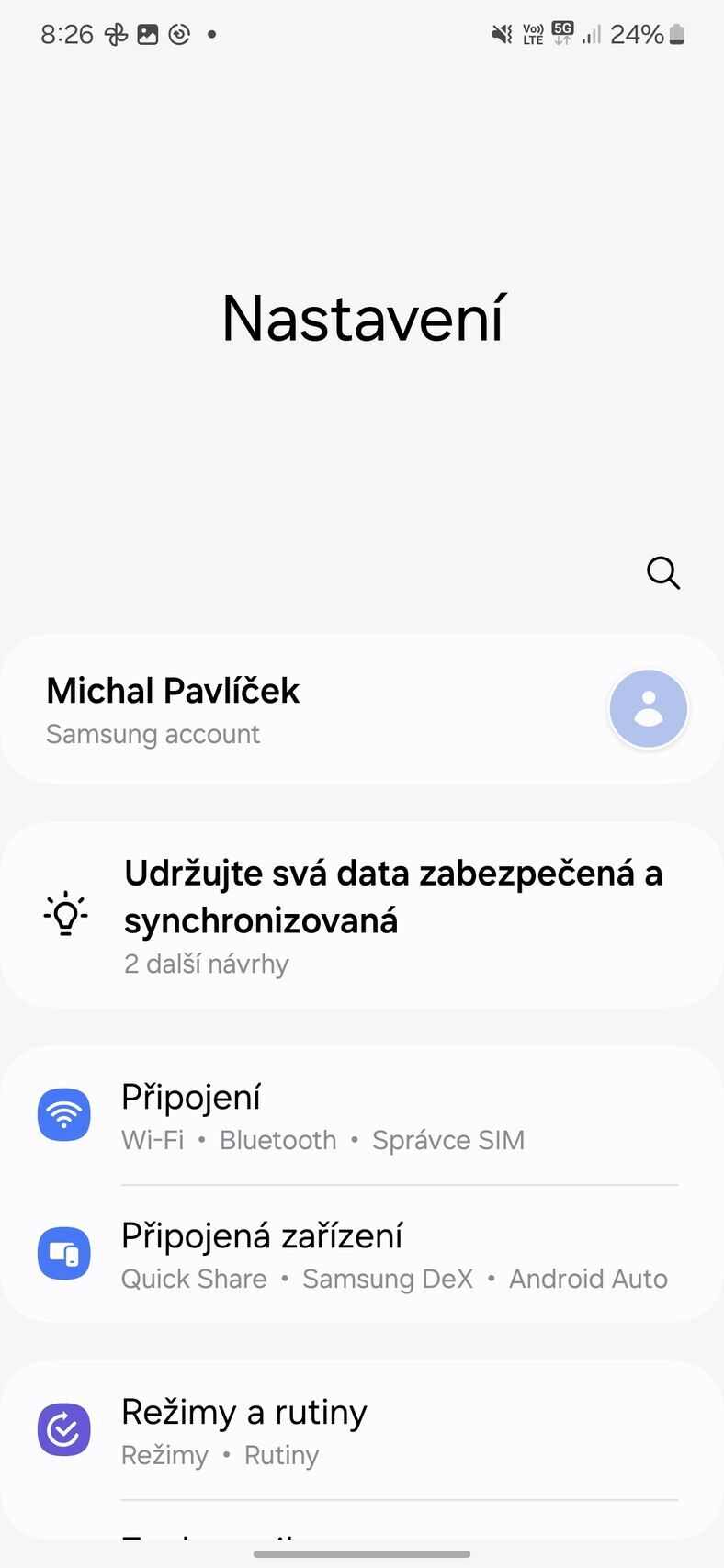Tap the battery indicator in status bar

(x=674, y=34)
